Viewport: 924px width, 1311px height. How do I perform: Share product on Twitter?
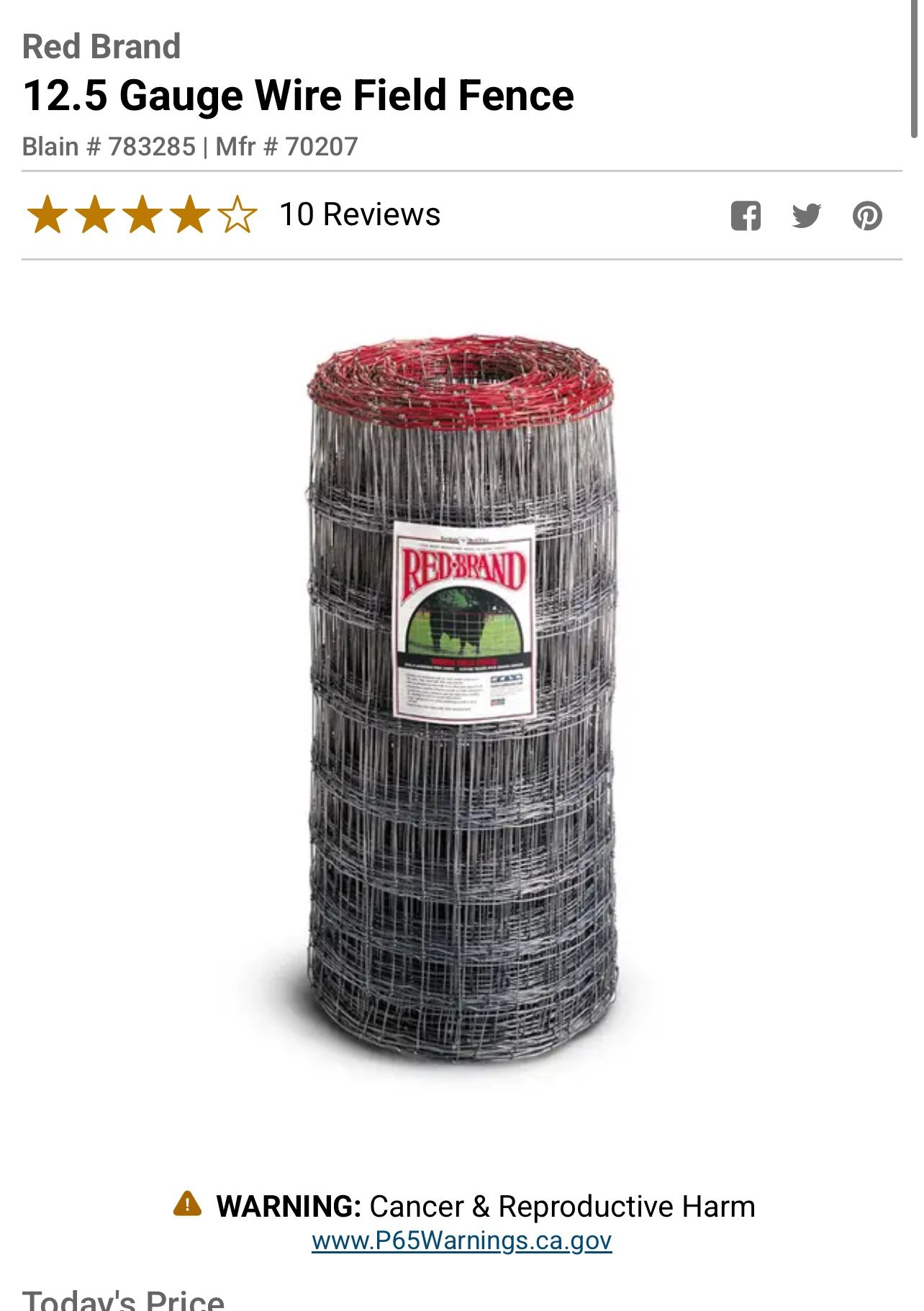pyautogui.click(x=807, y=215)
